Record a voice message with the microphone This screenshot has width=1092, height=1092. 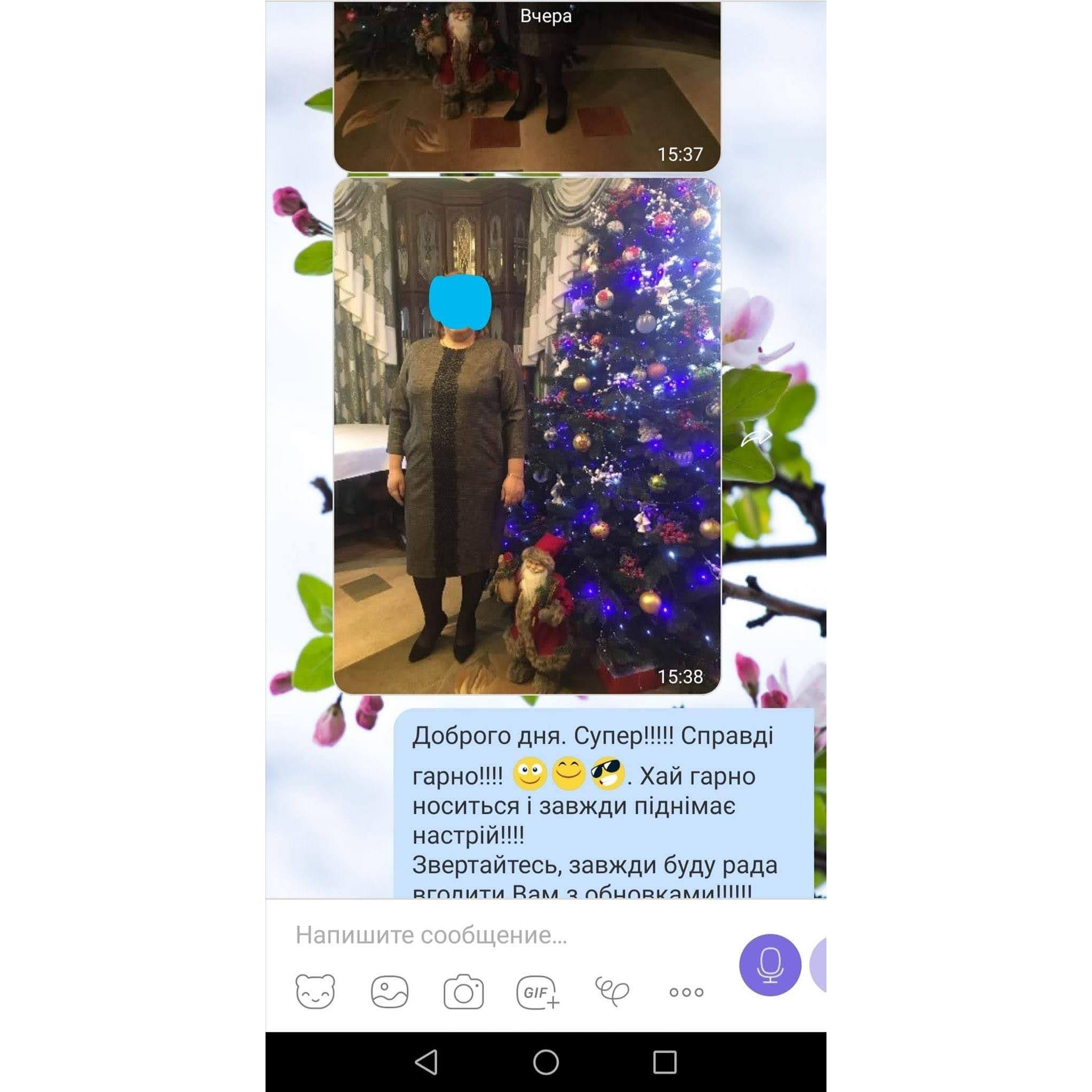[x=770, y=965]
